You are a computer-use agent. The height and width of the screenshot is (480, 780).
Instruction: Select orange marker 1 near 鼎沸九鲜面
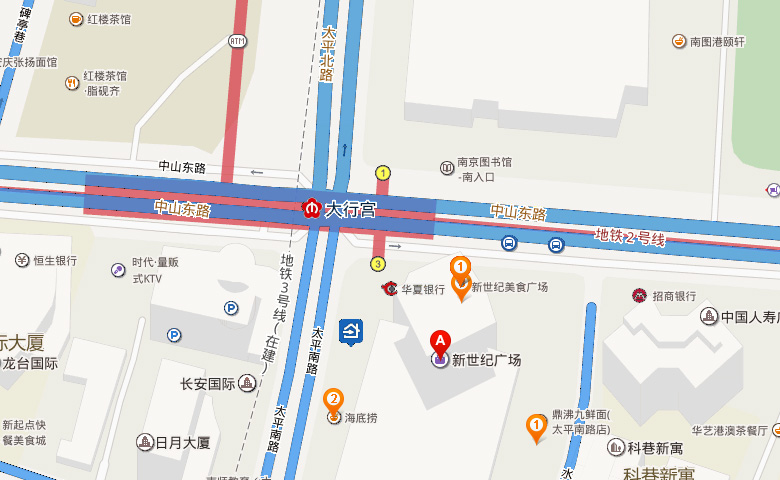(x=536, y=427)
